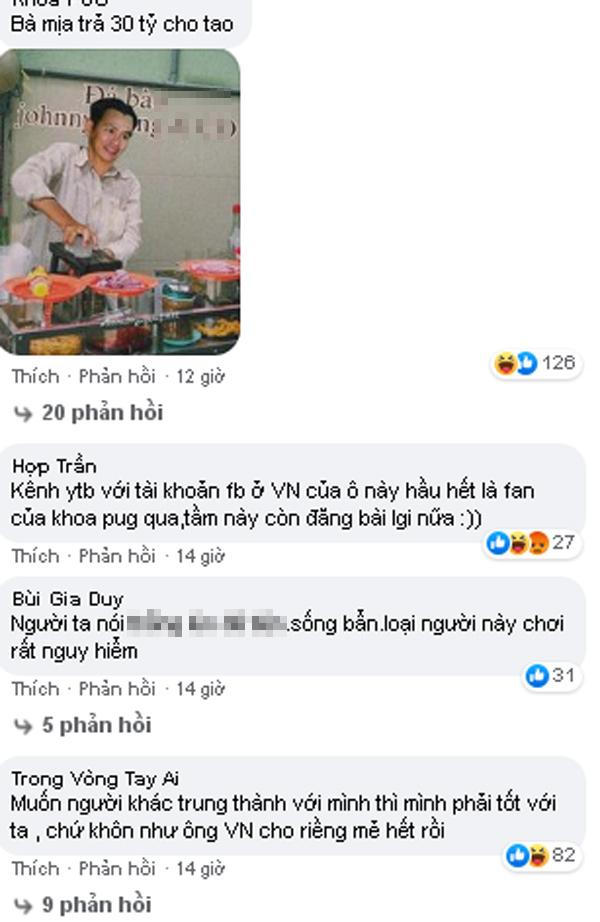The height and width of the screenshot is (922, 600).
Task: View the 31 likes on Bùi Gia Duy's comment
Action: click(x=551, y=676)
